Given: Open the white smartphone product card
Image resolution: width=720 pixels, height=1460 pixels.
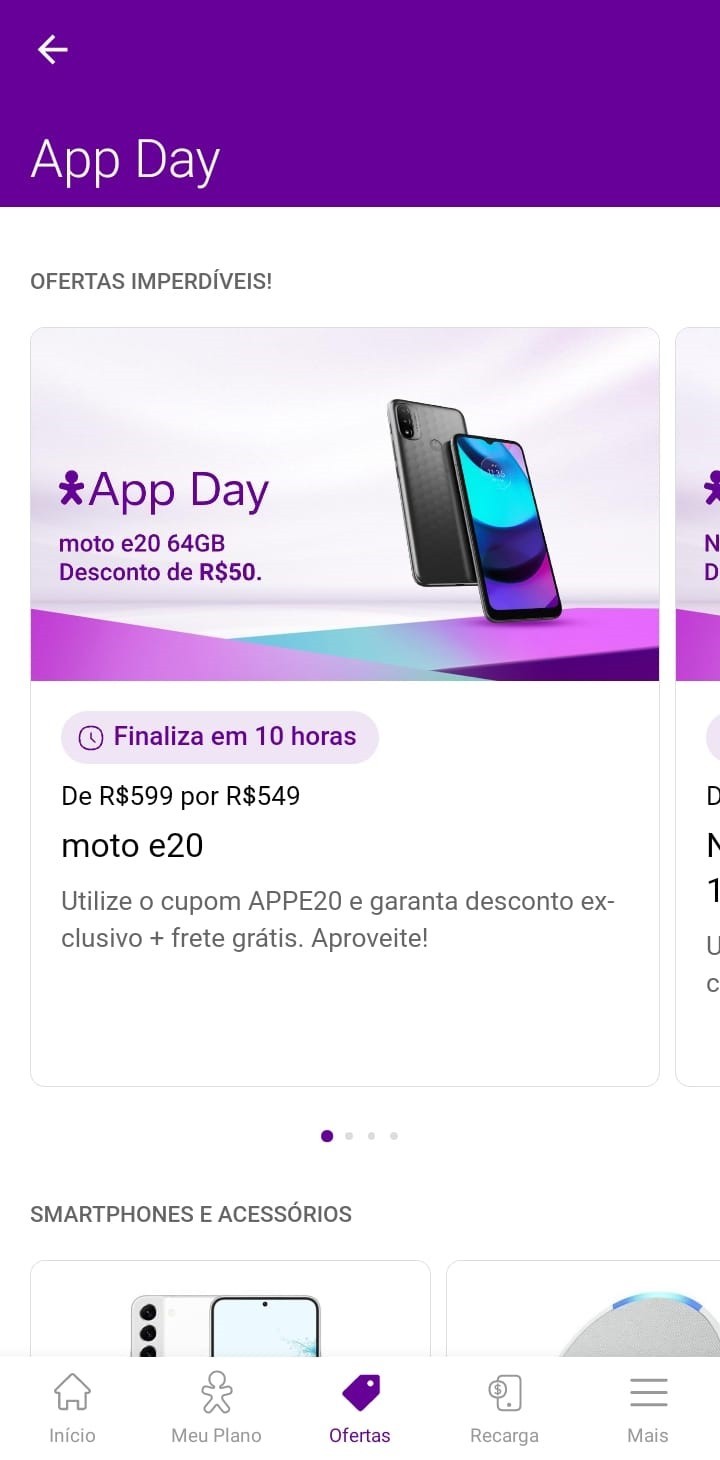Looking at the screenshot, I should [x=230, y=1310].
